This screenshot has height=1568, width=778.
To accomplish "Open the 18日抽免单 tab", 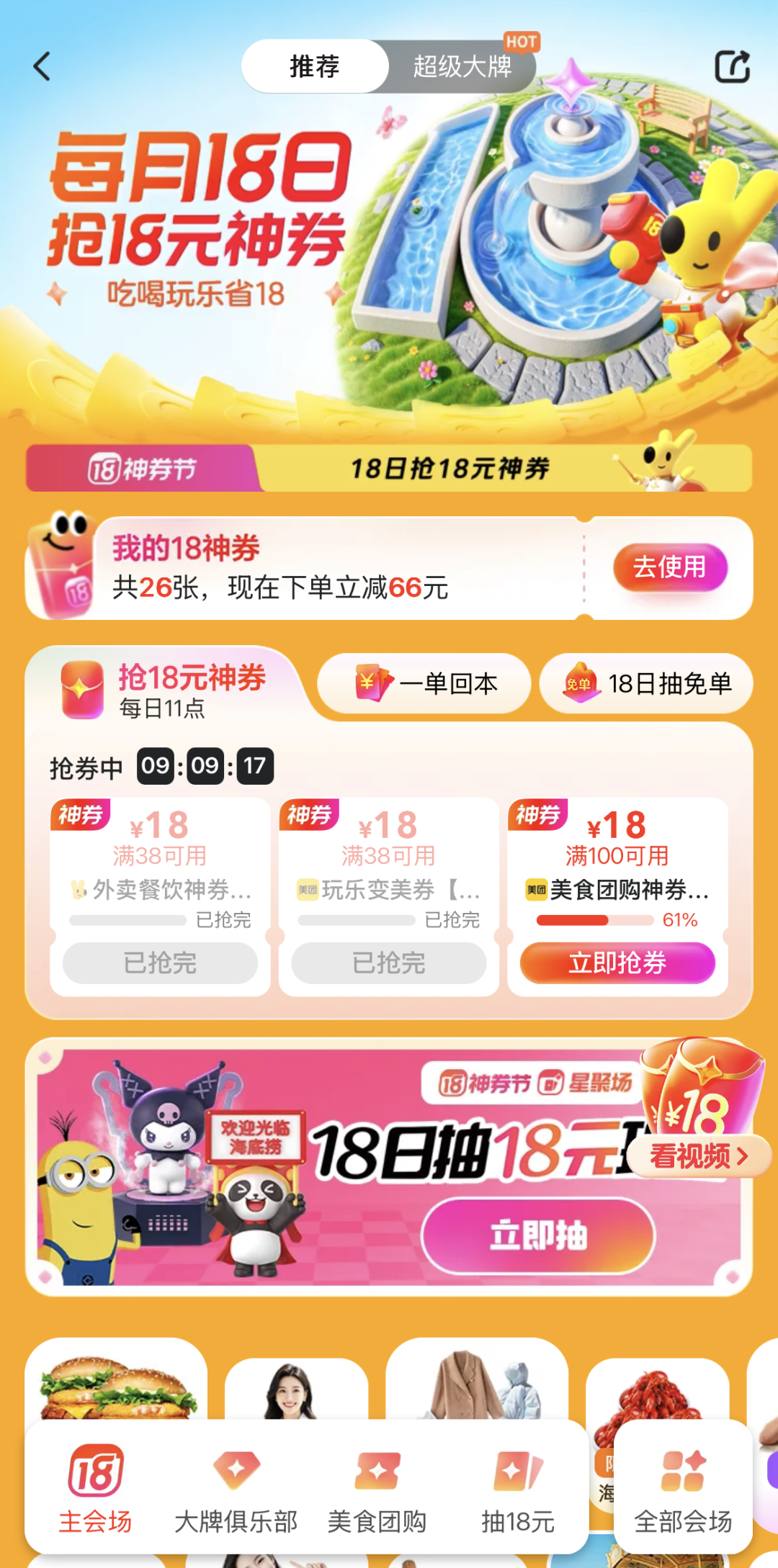I will click(646, 683).
